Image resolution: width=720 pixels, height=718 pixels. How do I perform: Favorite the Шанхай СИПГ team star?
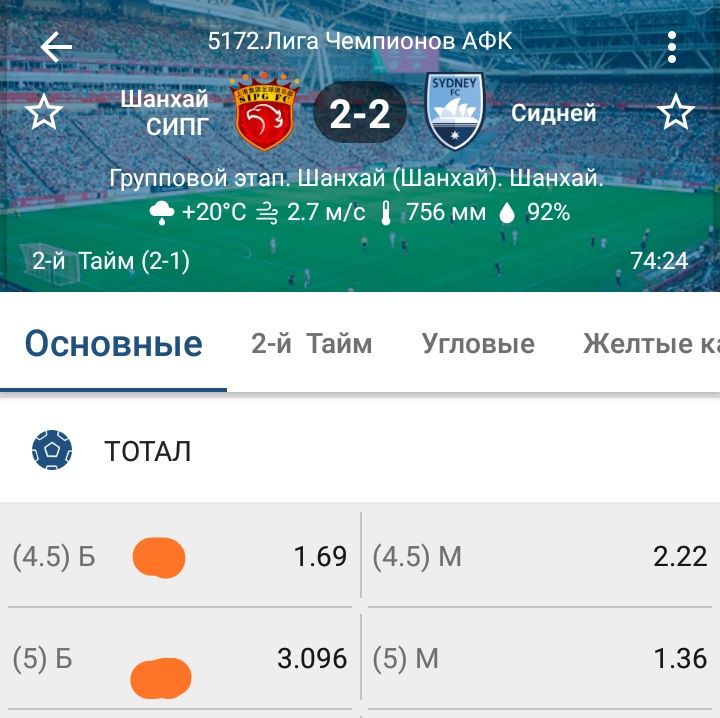pyautogui.click(x=43, y=113)
